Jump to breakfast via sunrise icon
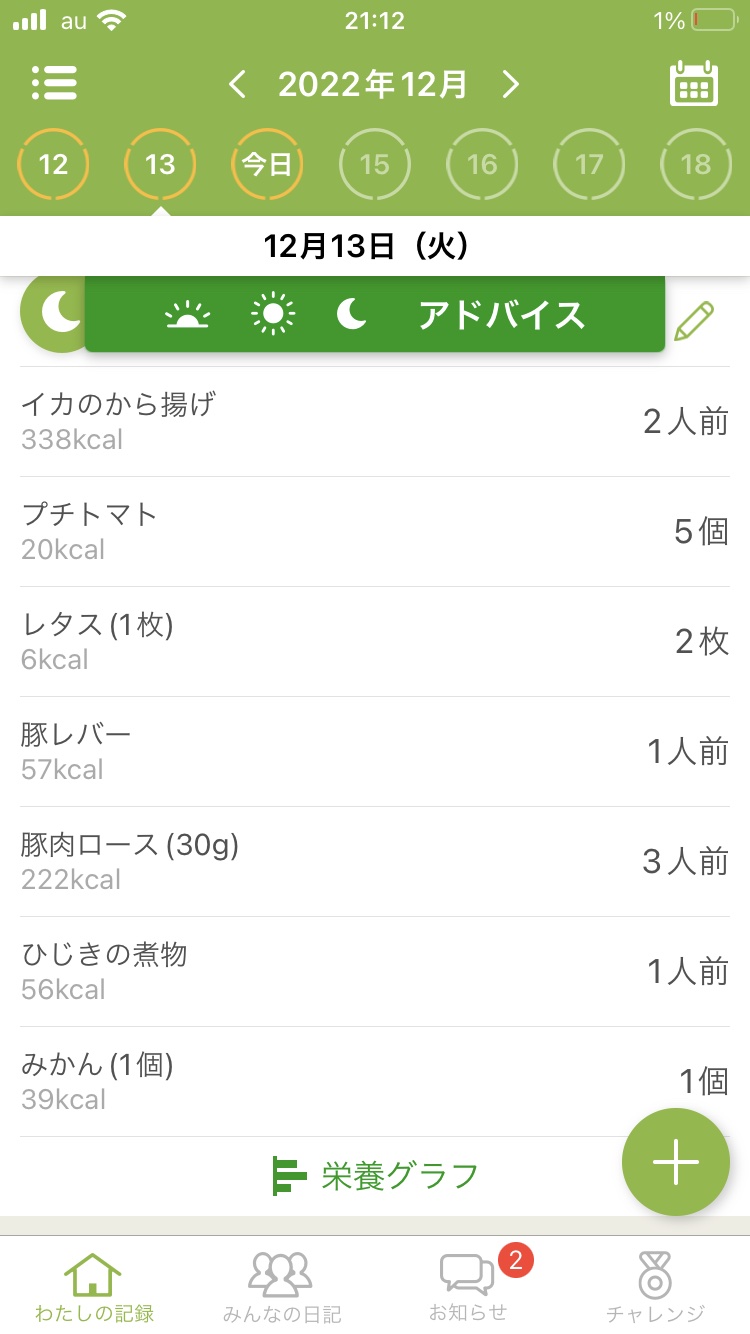750x1334 pixels. point(187,316)
